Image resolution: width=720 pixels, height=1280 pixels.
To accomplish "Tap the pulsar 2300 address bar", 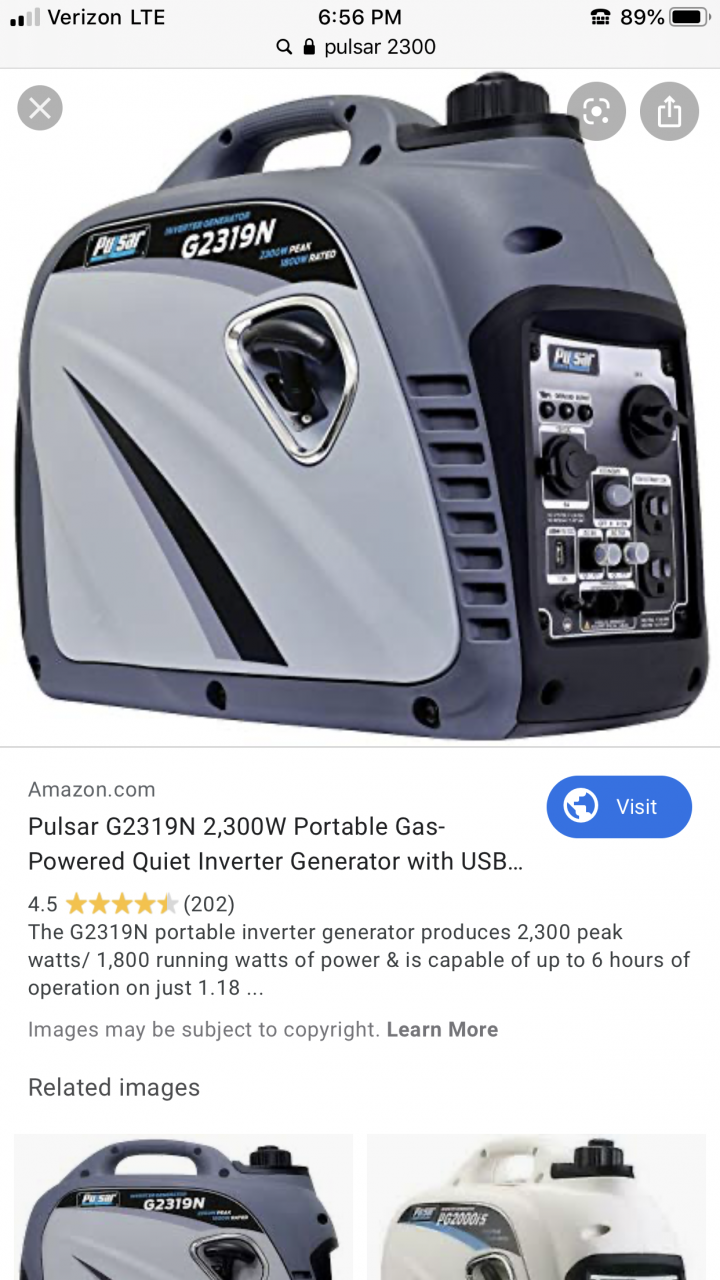I will 360,47.
